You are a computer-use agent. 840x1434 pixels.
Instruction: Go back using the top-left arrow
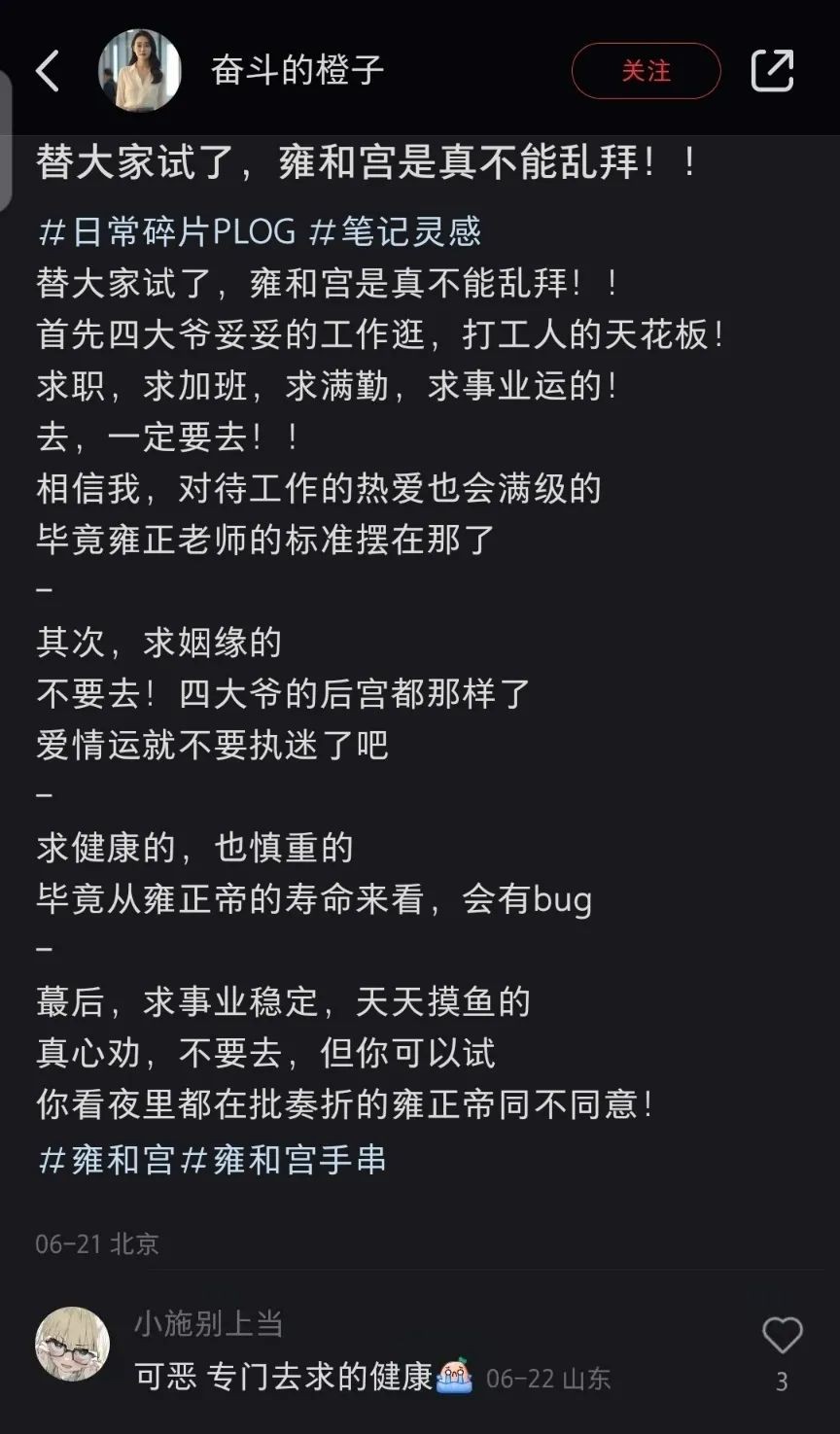click(x=48, y=71)
